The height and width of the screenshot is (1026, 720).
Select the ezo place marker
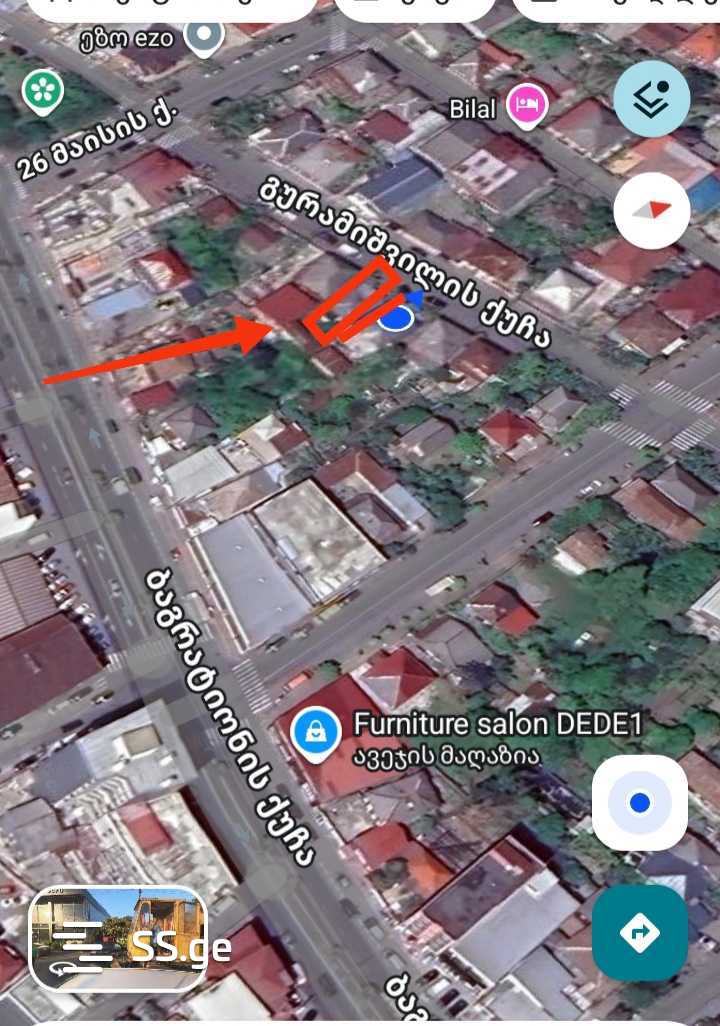pos(205,37)
